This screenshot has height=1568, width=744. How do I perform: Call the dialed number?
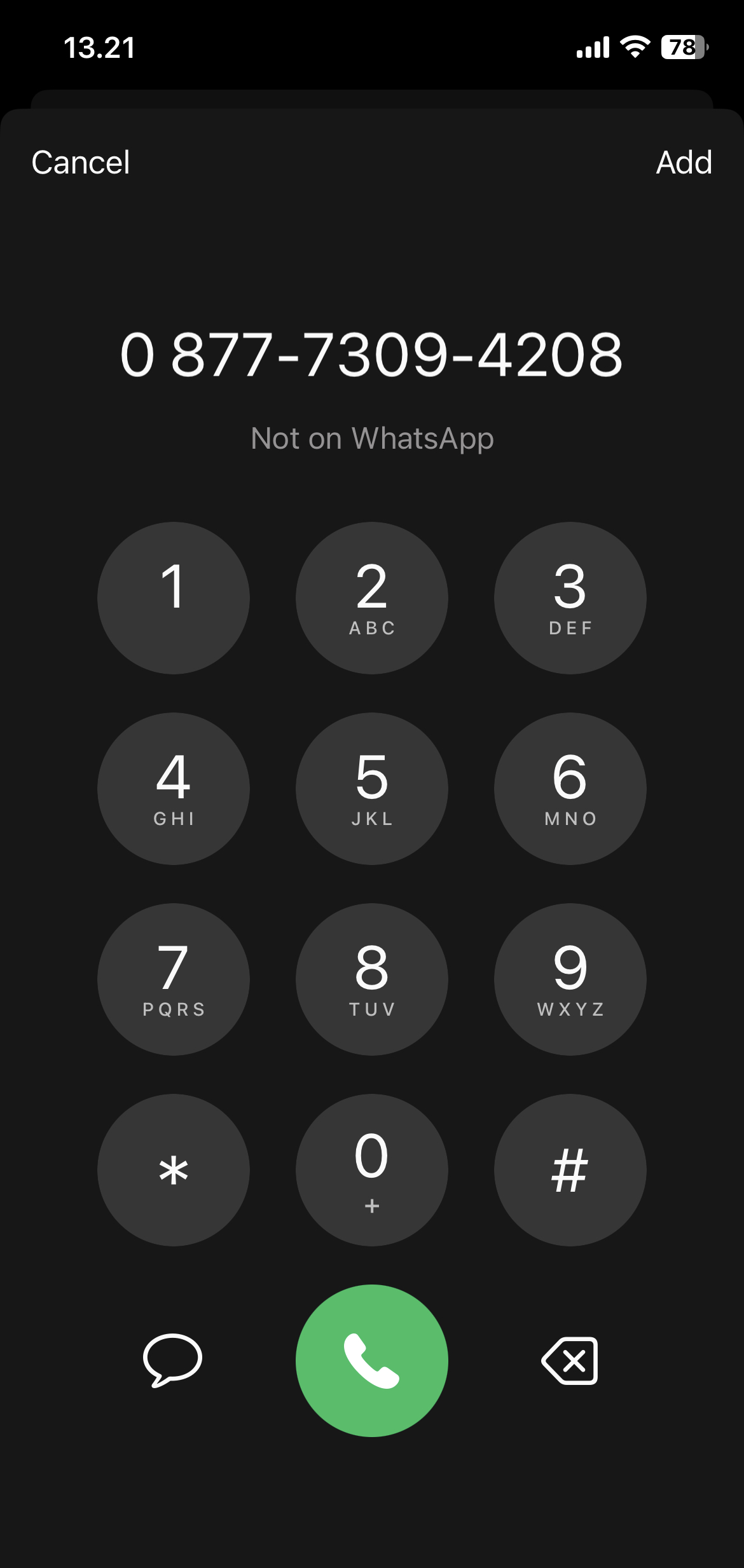point(372,1360)
